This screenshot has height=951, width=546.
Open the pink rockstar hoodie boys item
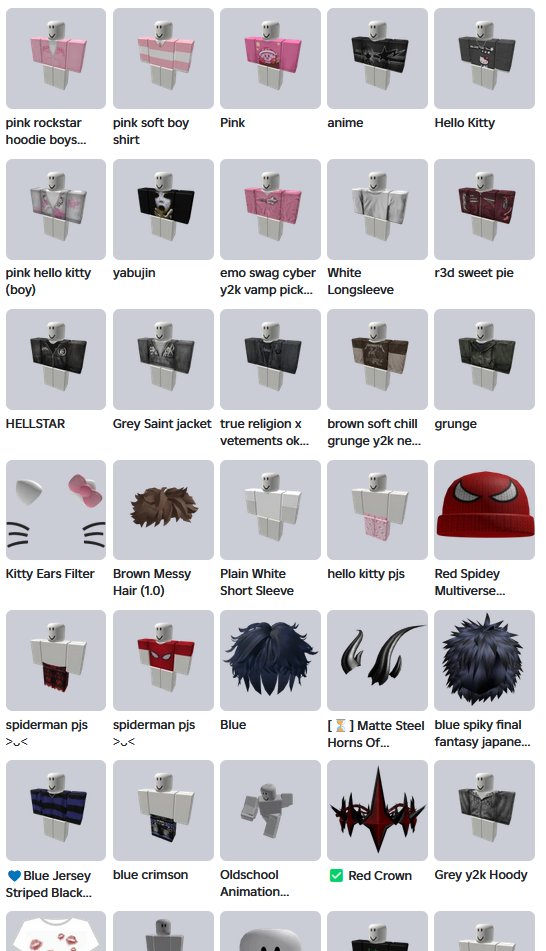[x=56, y=58]
